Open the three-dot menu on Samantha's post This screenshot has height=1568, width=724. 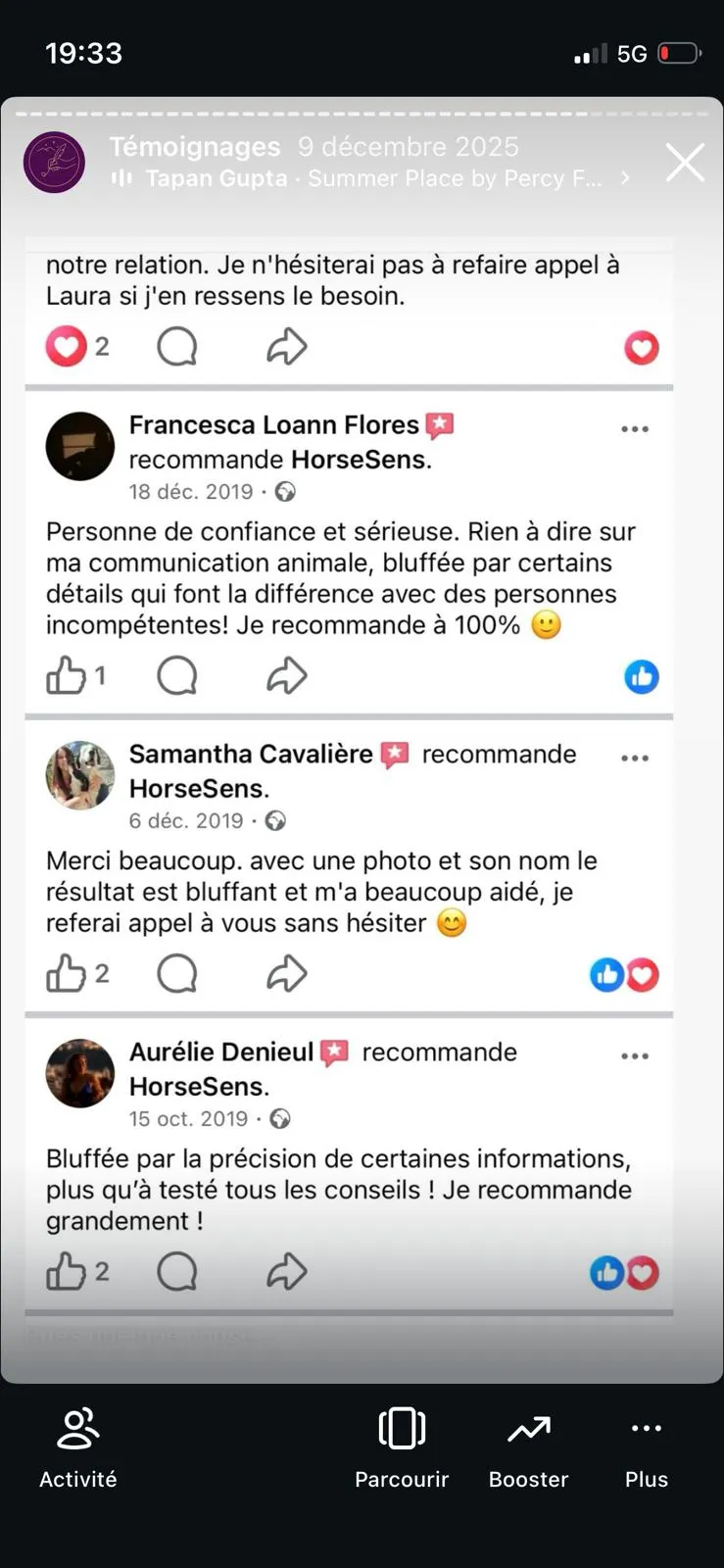[635, 757]
